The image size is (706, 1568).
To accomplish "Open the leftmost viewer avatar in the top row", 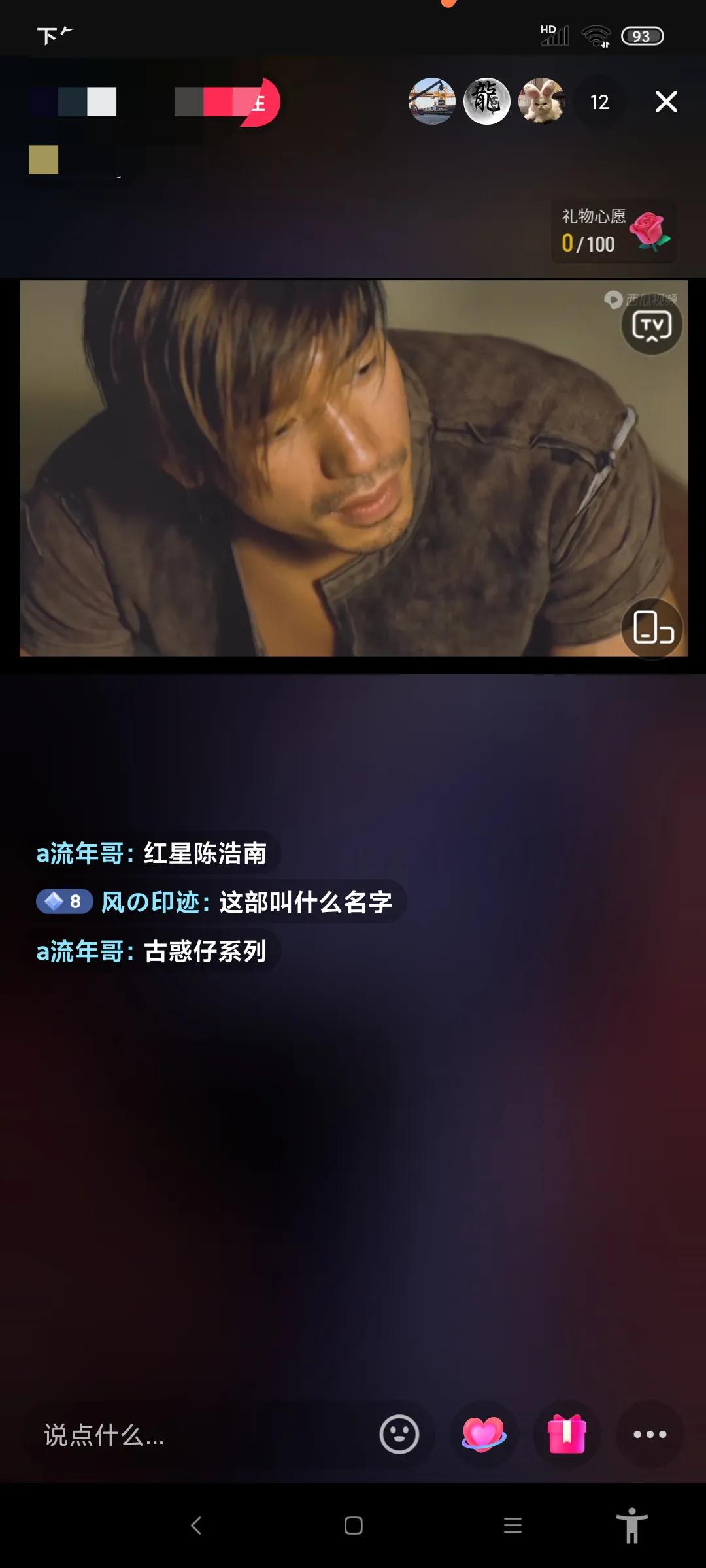I will point(431,101).
